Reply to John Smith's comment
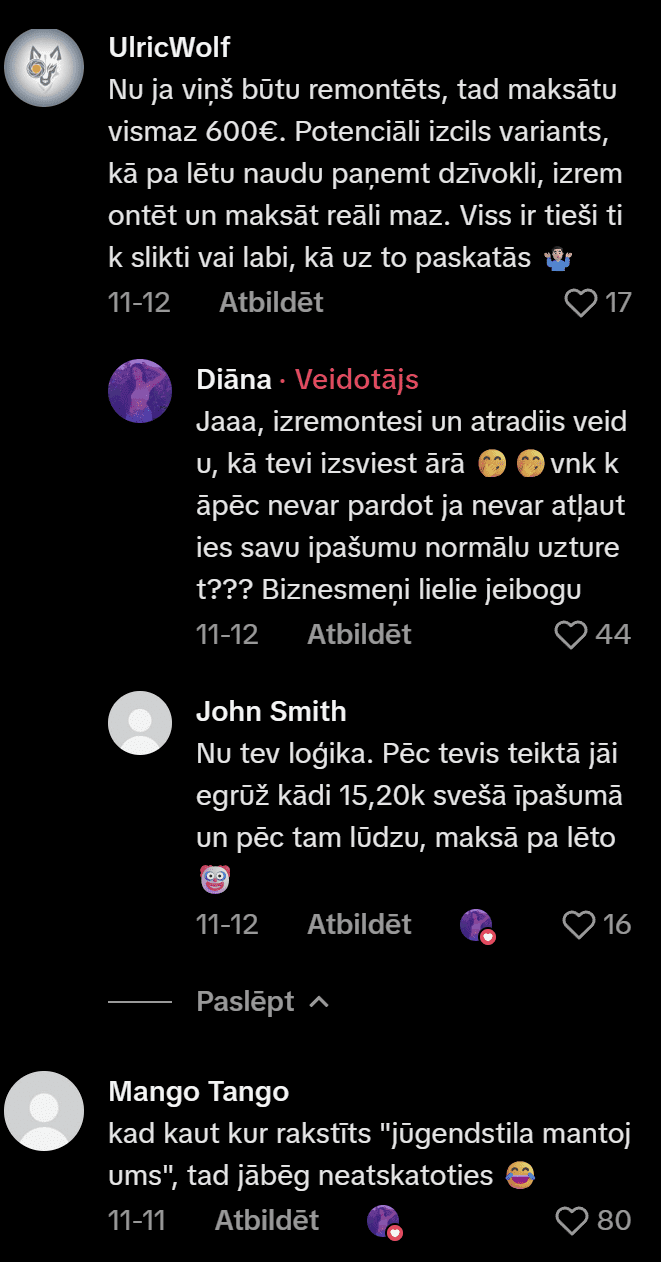Viewport: 661px width, 1262px height. pyautogui.click(x=359, y=925)
